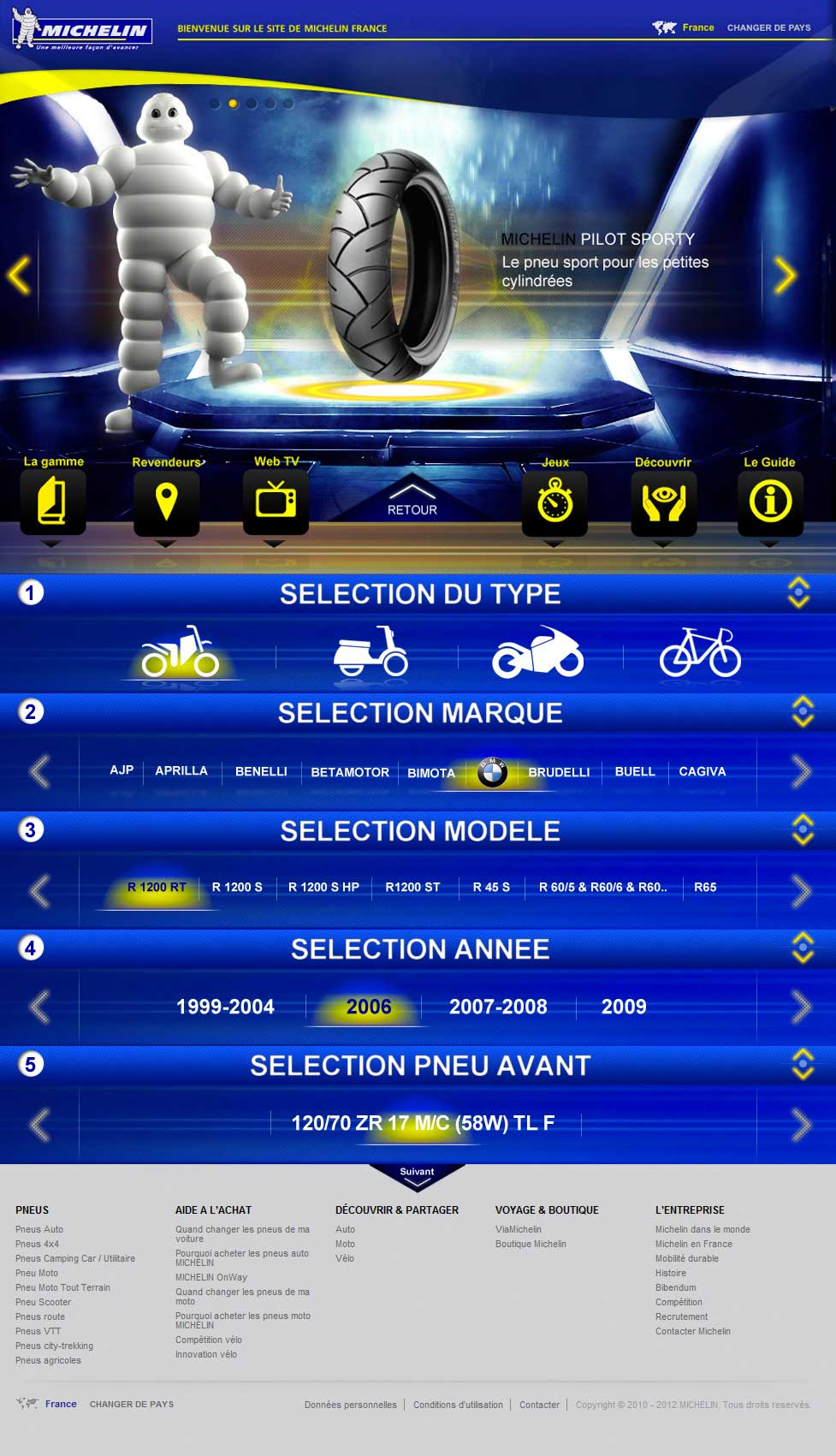Open Revendeurs locator icon

point(166,502)
